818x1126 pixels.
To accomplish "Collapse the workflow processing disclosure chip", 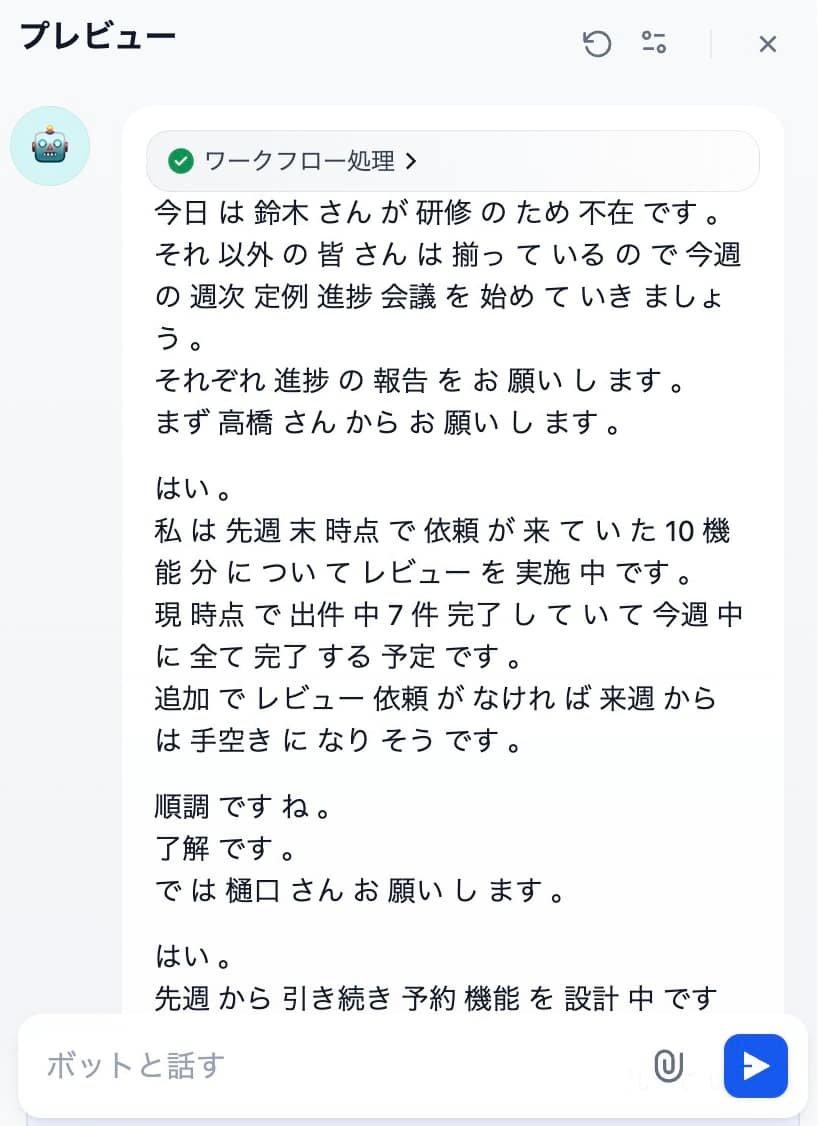I will tap(300, 160).
